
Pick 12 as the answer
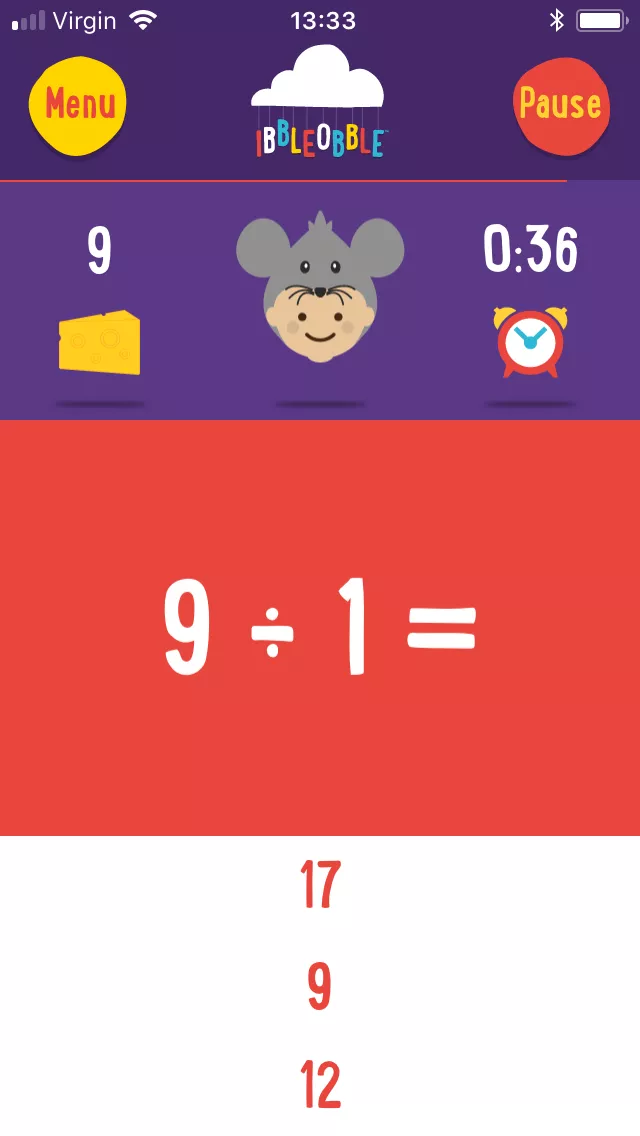(x=320, y=1085)
